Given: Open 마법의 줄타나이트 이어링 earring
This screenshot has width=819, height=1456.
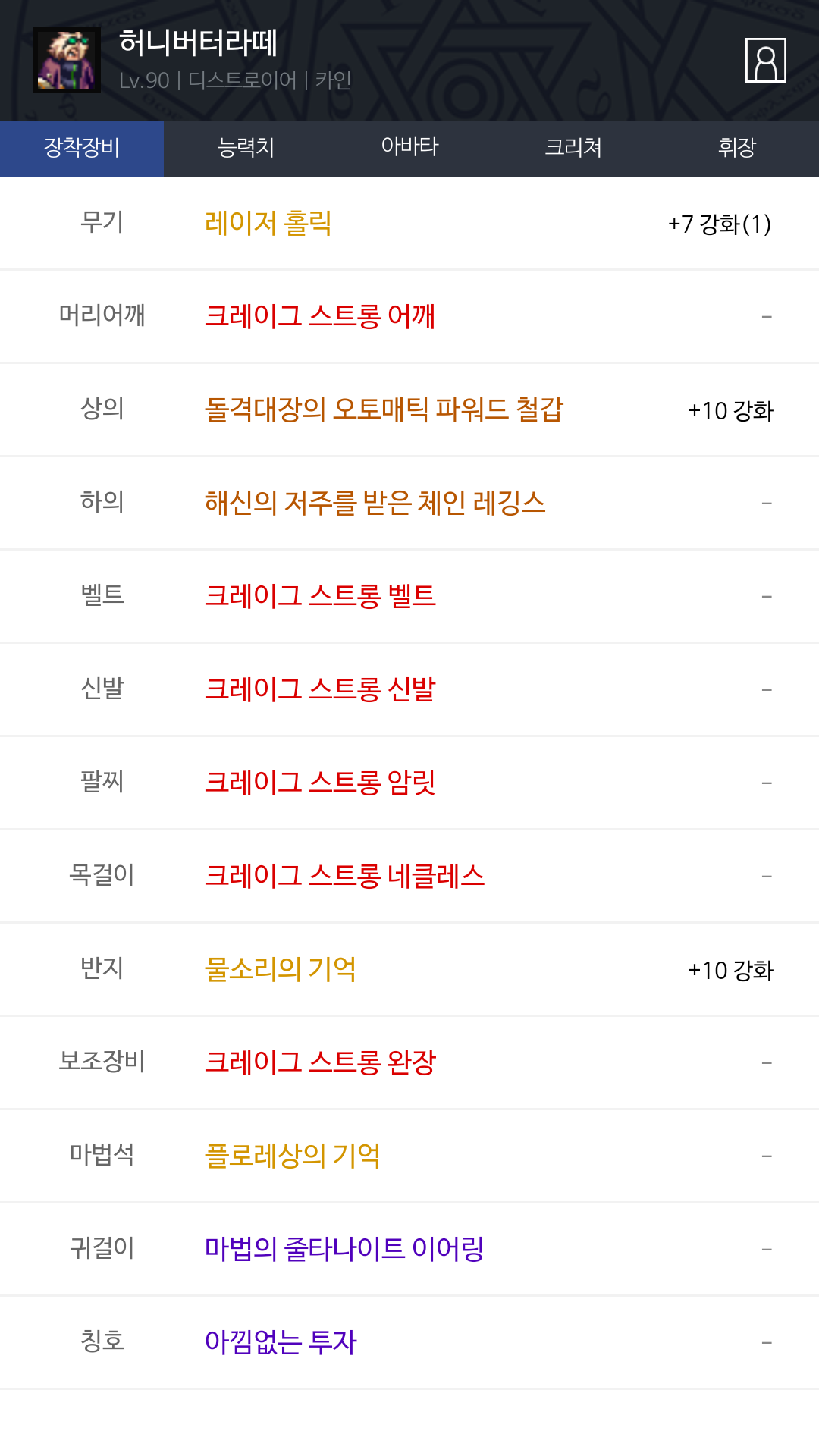Looking at the screenshot, I should pyautogui.click(x=344, y=1249).
